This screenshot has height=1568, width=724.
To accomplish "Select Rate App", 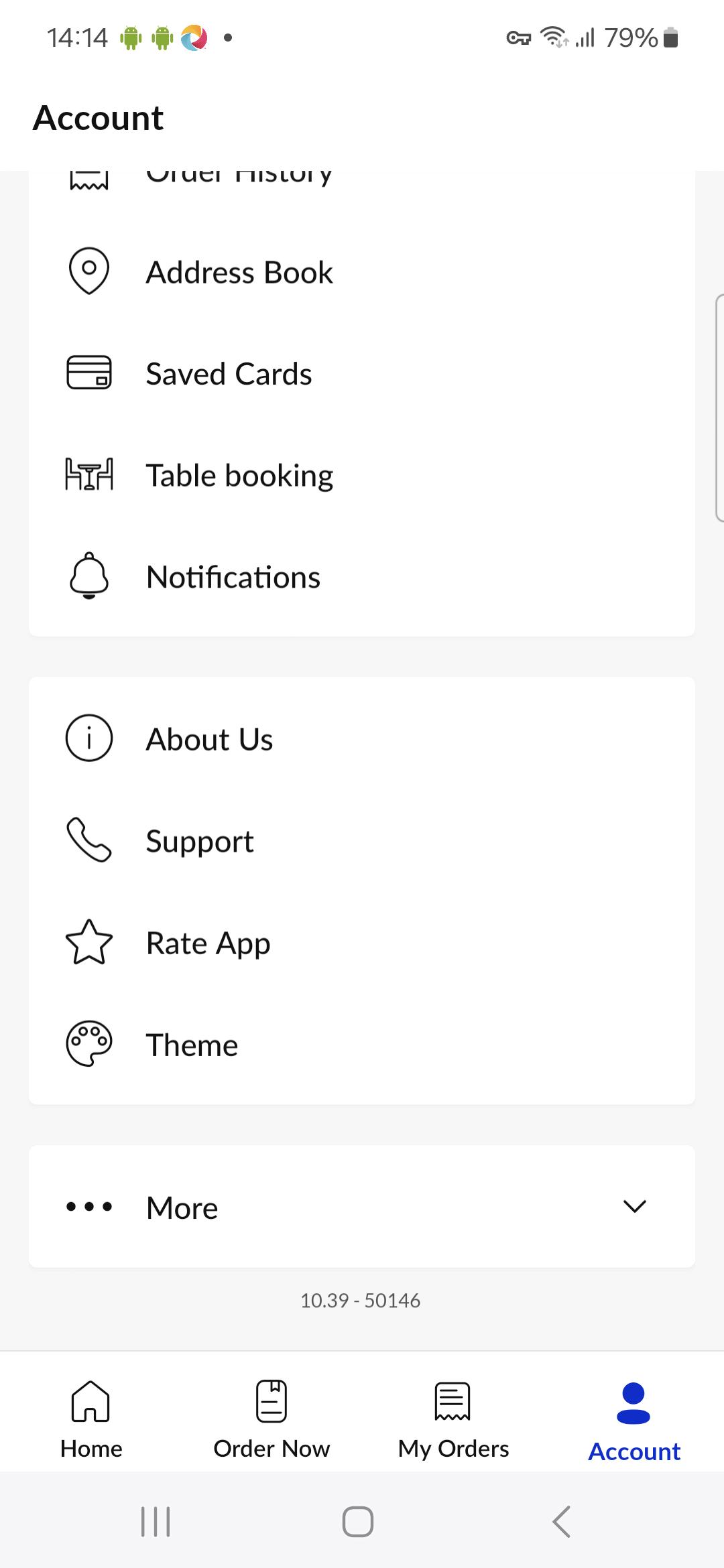I will coord(362,943).
